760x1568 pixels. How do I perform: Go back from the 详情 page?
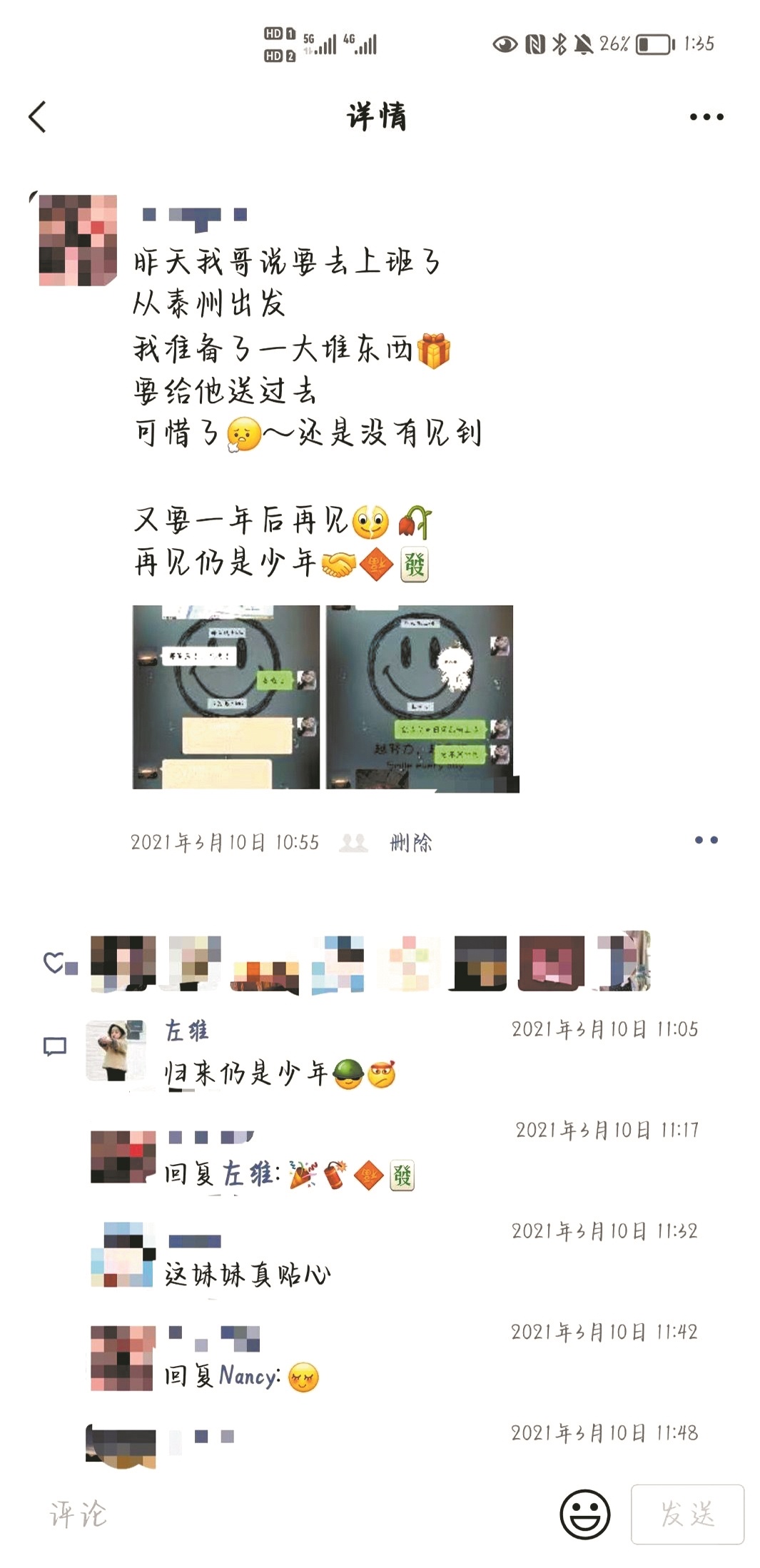coord(38,117)
